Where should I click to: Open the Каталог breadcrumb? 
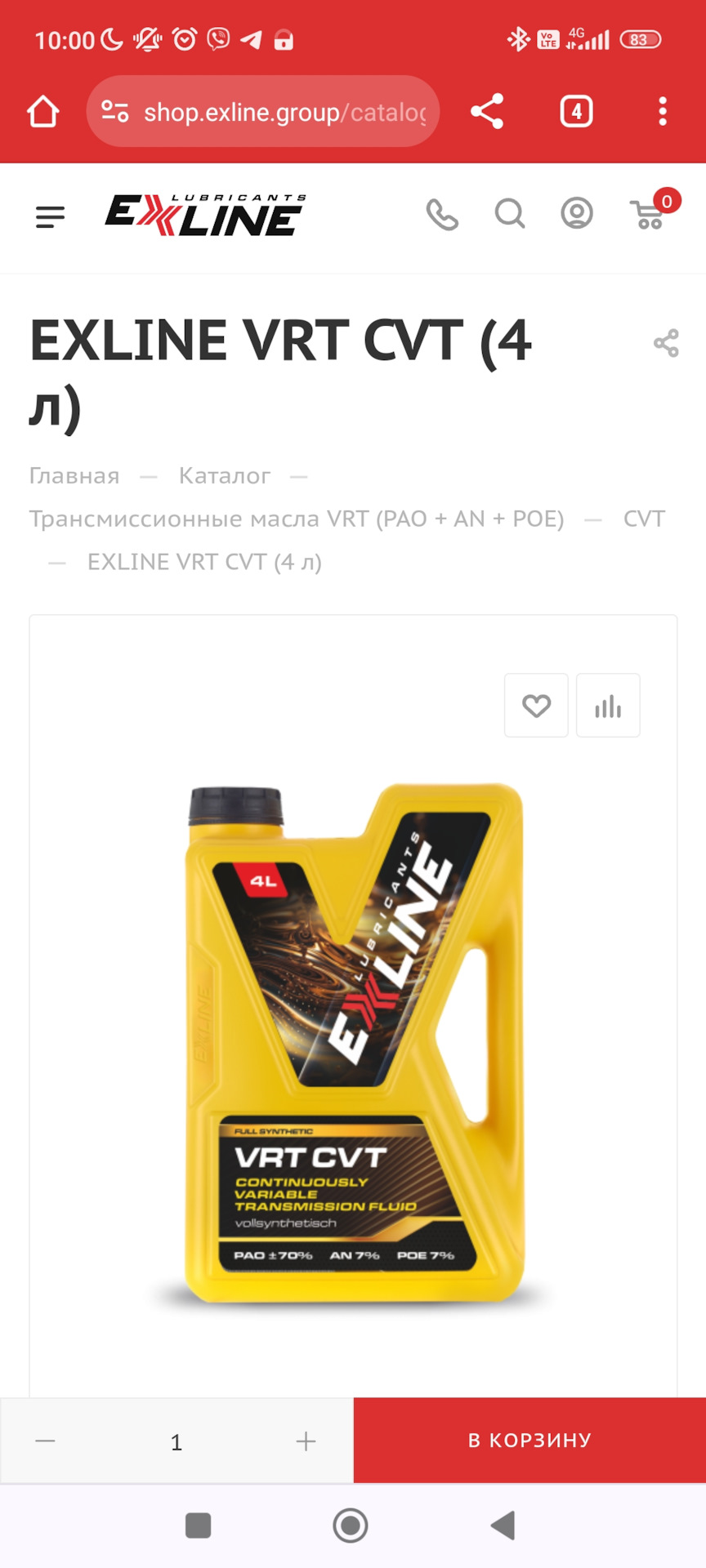point(225,476)
